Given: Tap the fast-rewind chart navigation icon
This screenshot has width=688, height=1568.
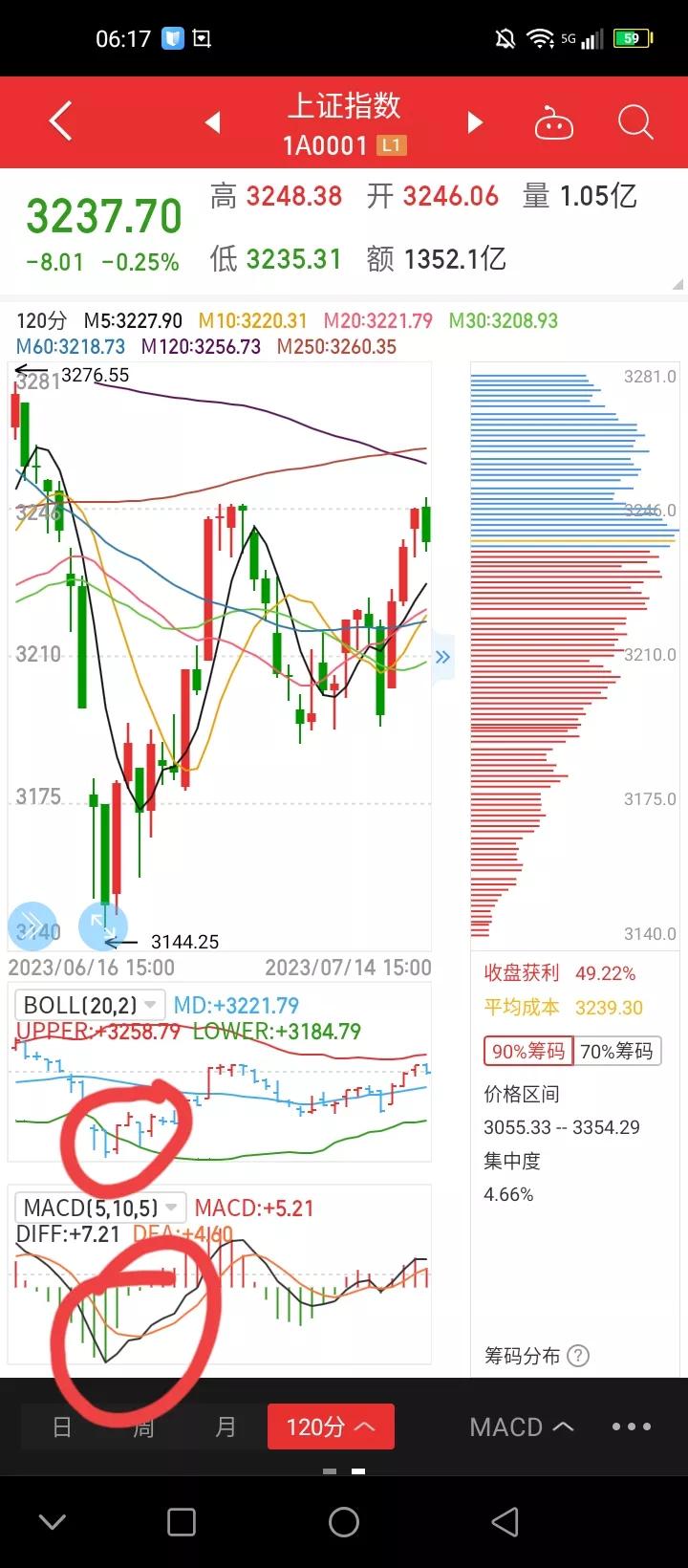Looking at the screenshot, I should [32, 925].
